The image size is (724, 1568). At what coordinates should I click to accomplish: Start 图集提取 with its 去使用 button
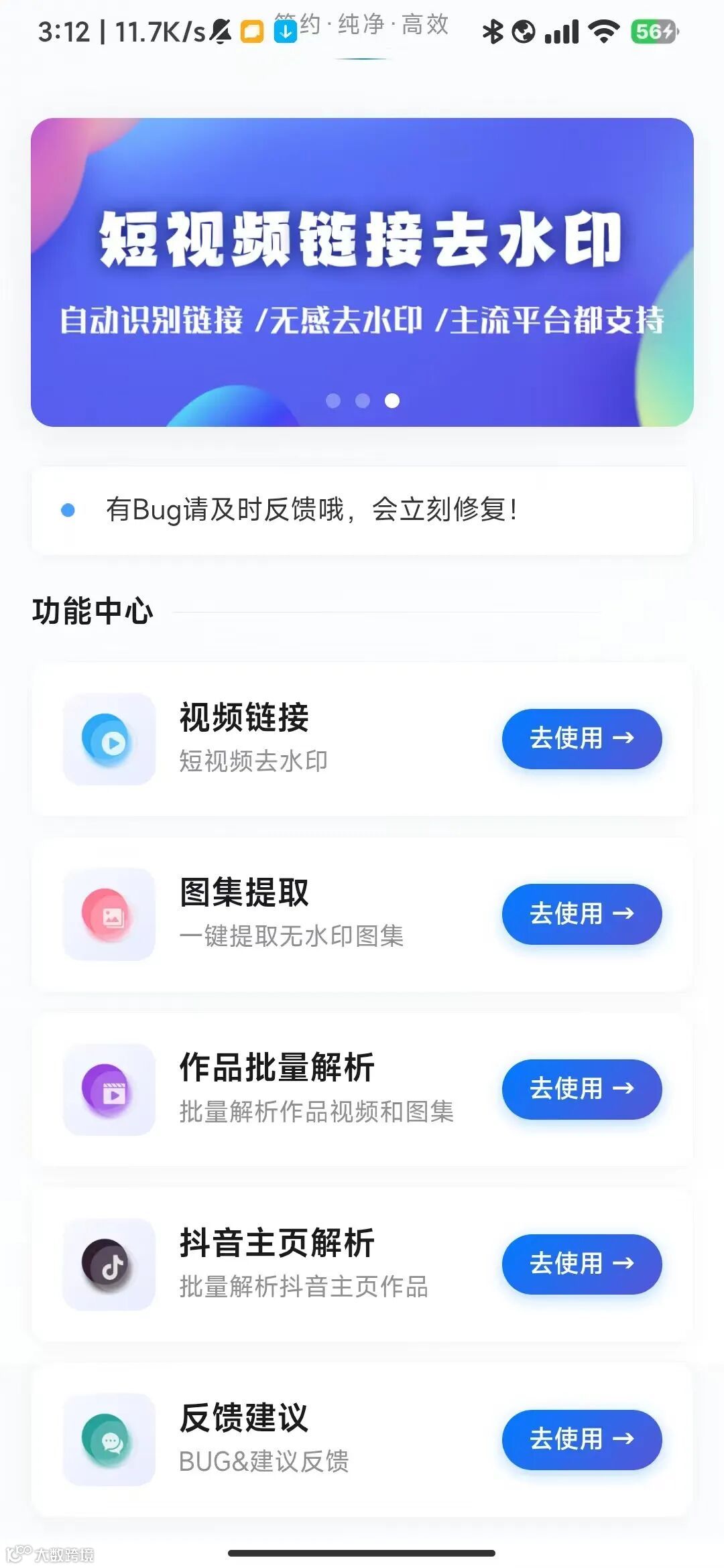[581, 913]
